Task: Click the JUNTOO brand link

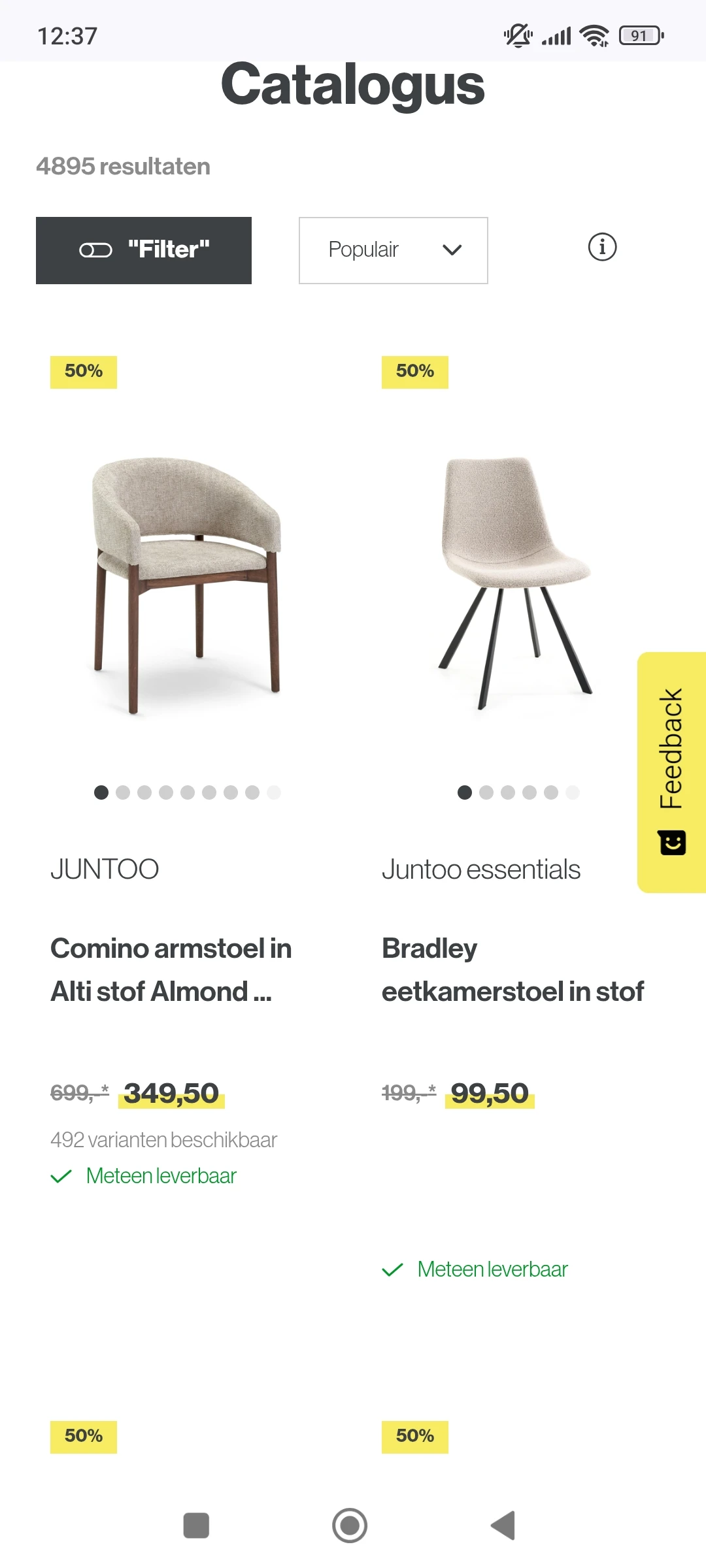Action: pos(105,869)
